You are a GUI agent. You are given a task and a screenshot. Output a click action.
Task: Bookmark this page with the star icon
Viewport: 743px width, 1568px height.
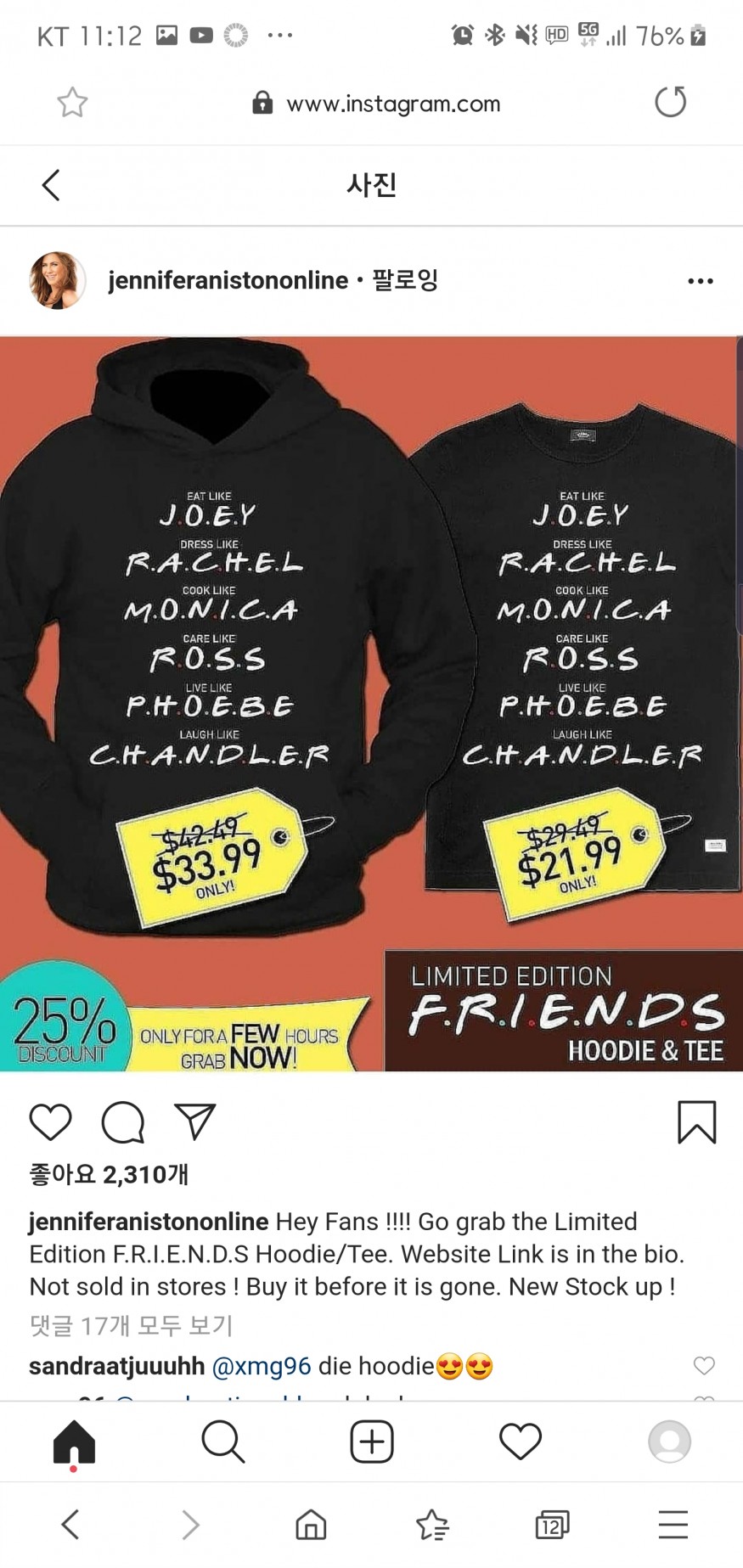coord(72,103)
